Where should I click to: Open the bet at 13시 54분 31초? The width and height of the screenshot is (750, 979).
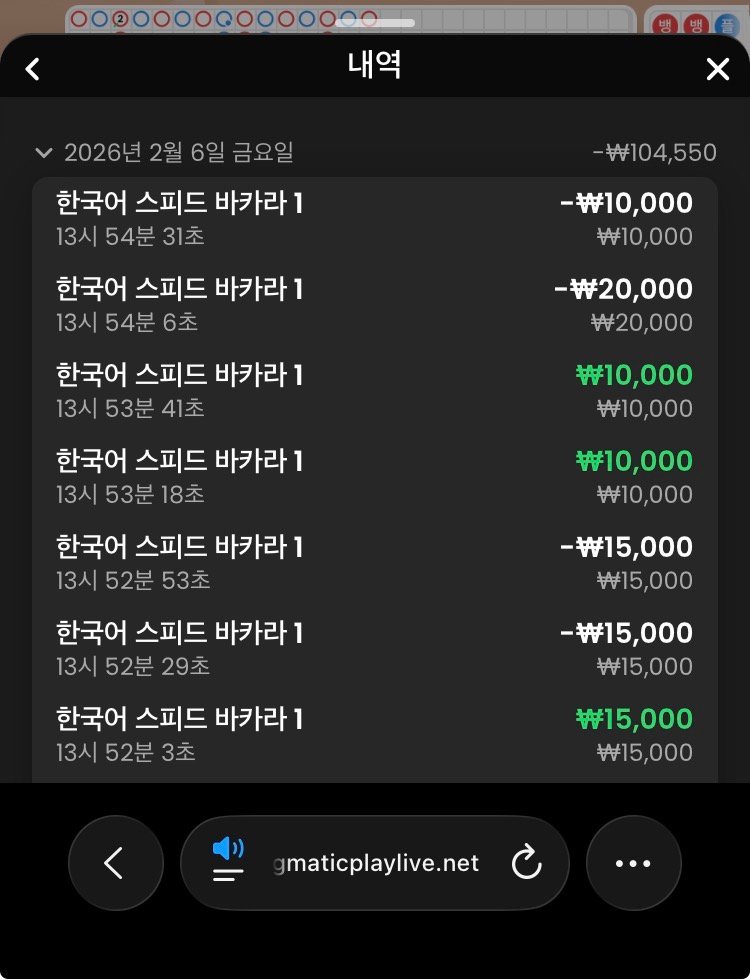(374, 219)
